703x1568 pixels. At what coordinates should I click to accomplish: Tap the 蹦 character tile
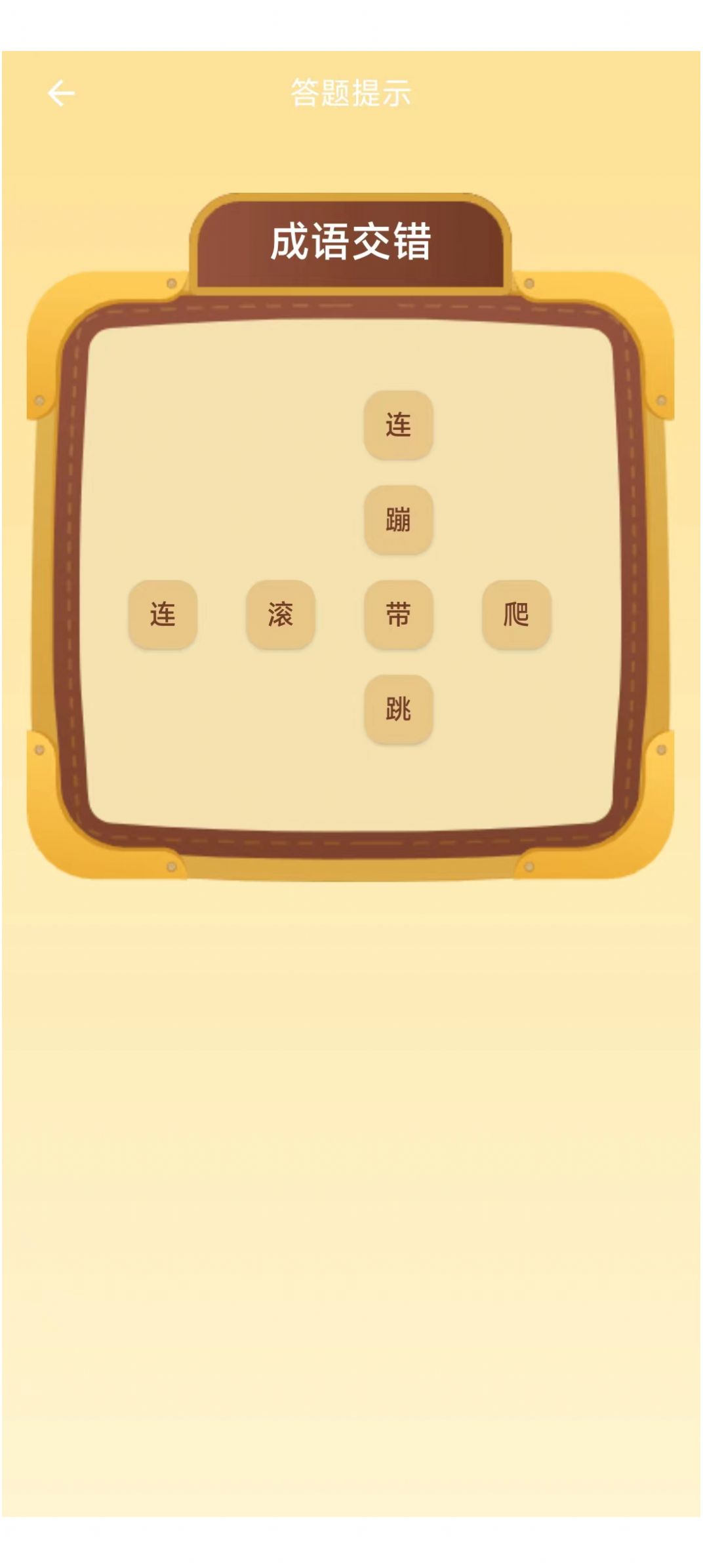click(398, 520)
